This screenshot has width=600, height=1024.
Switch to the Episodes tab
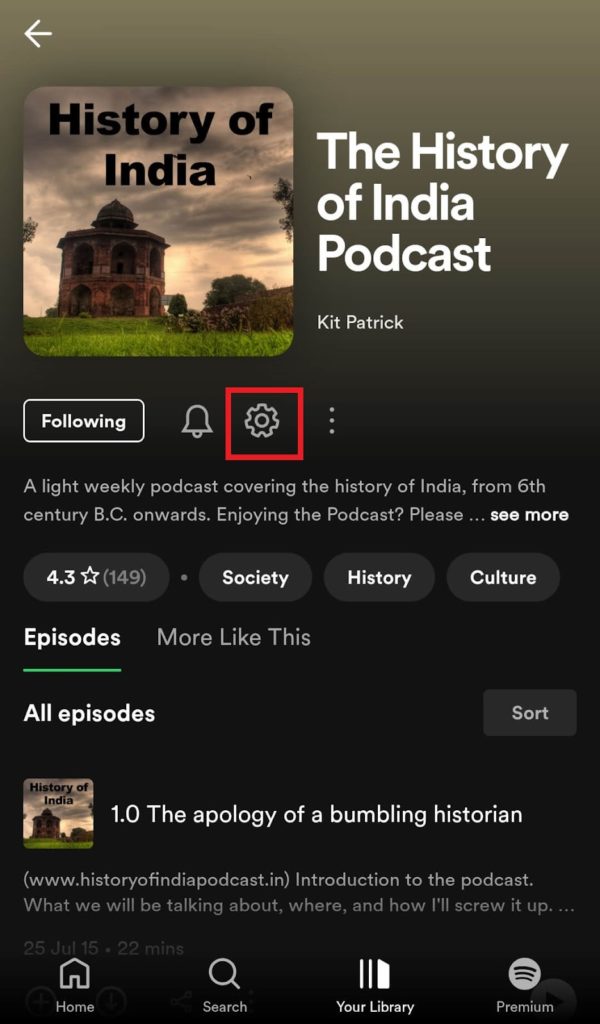72,637
